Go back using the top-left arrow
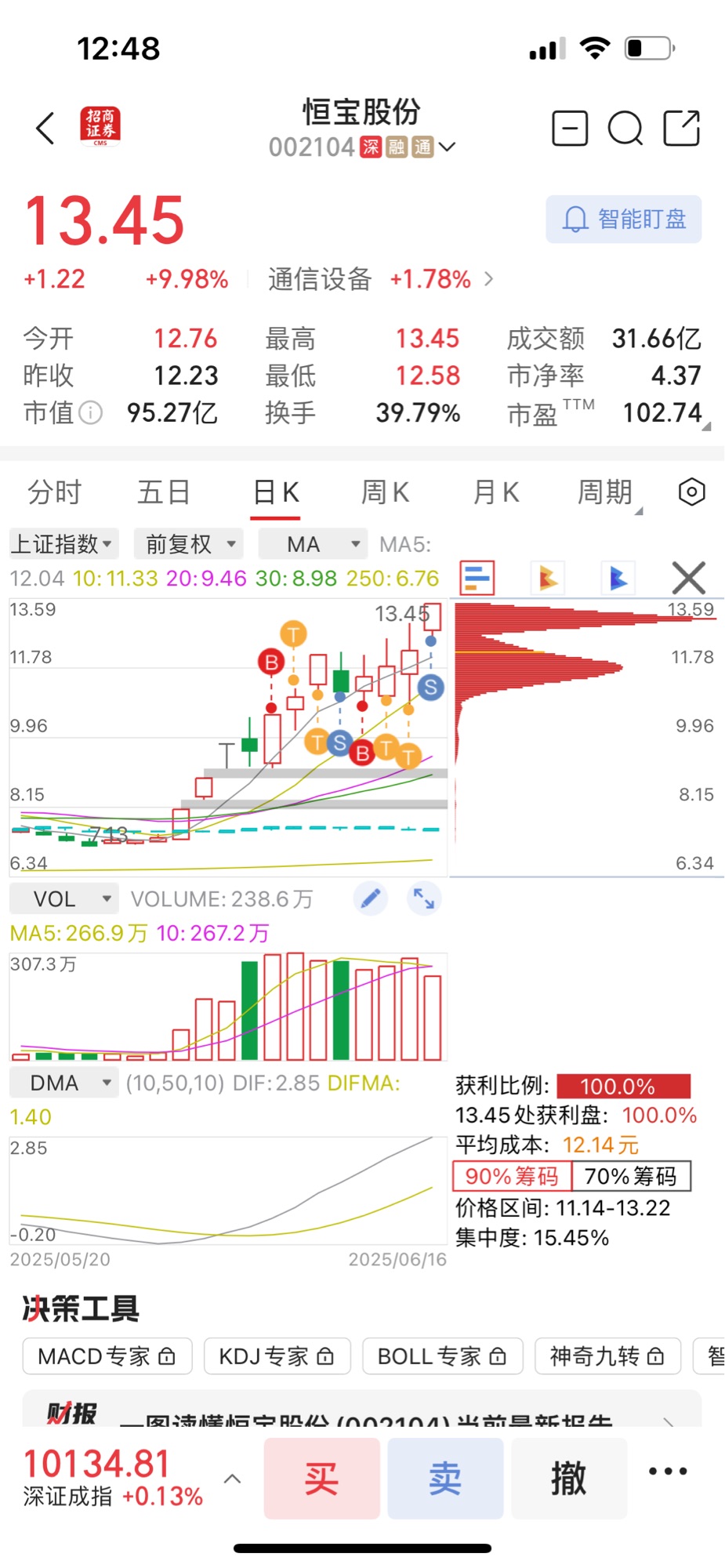This screenshot has width=725, height=1568. point(45,128)
